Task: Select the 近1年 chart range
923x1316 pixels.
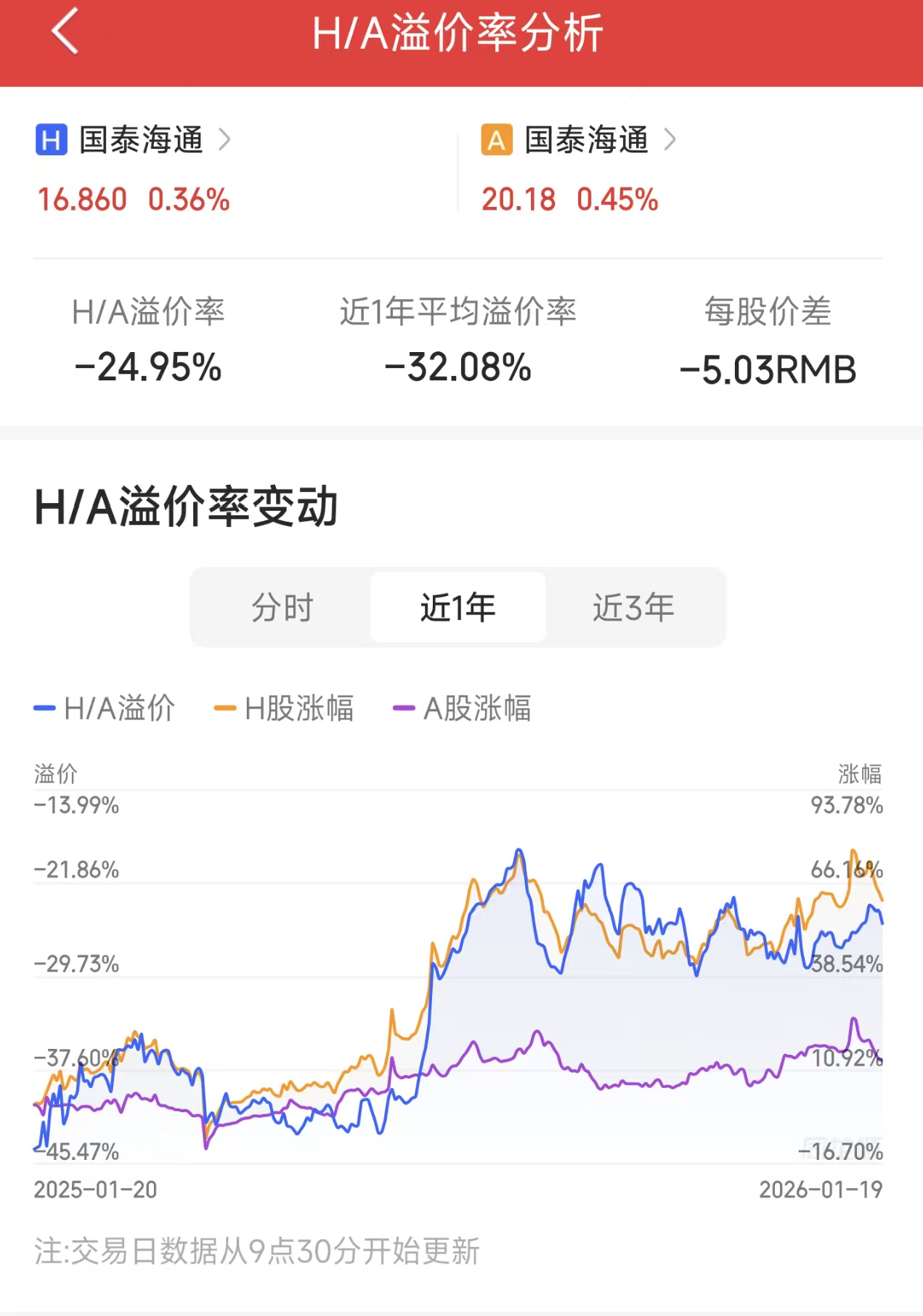Action: pyautogui.click(x=458, y=608)
